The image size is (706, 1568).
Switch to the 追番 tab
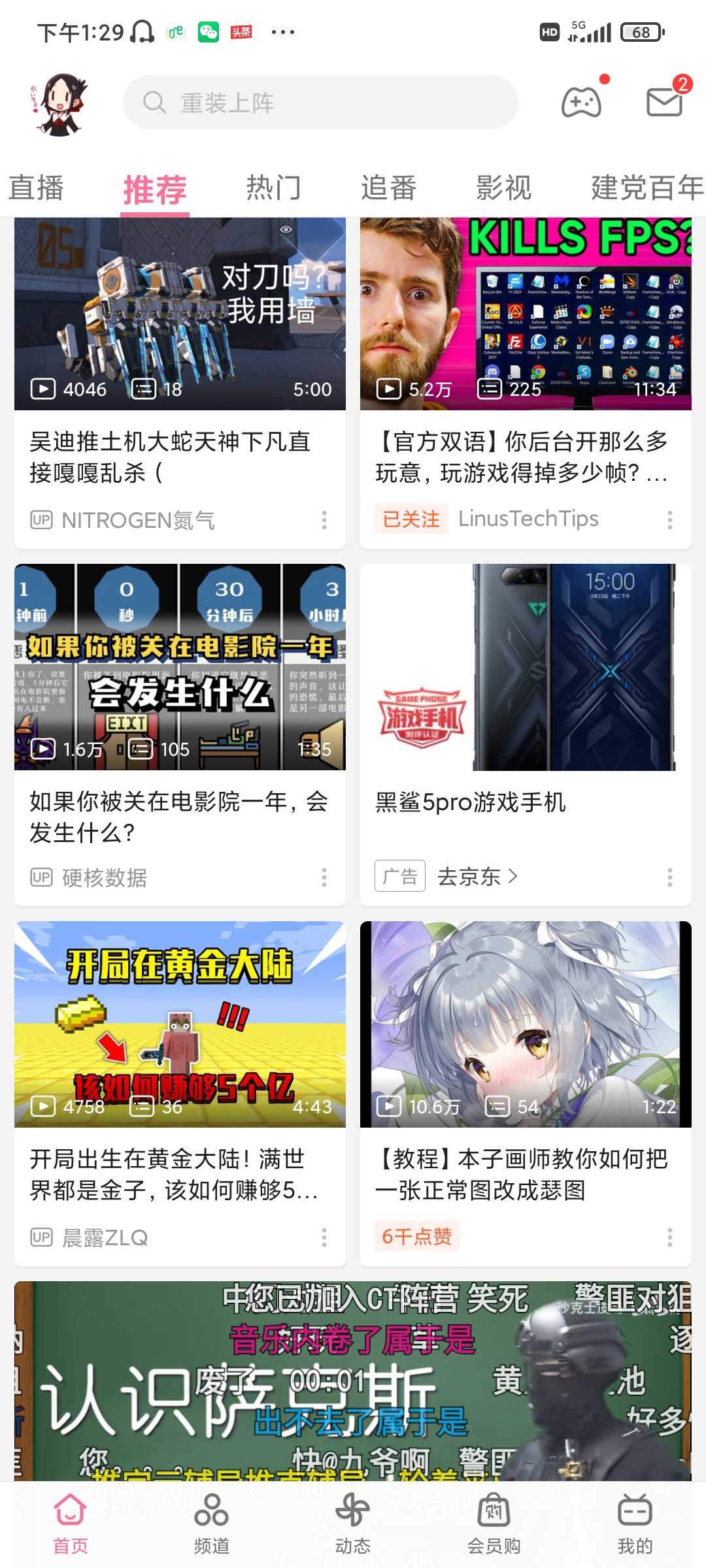coord(388,188)
